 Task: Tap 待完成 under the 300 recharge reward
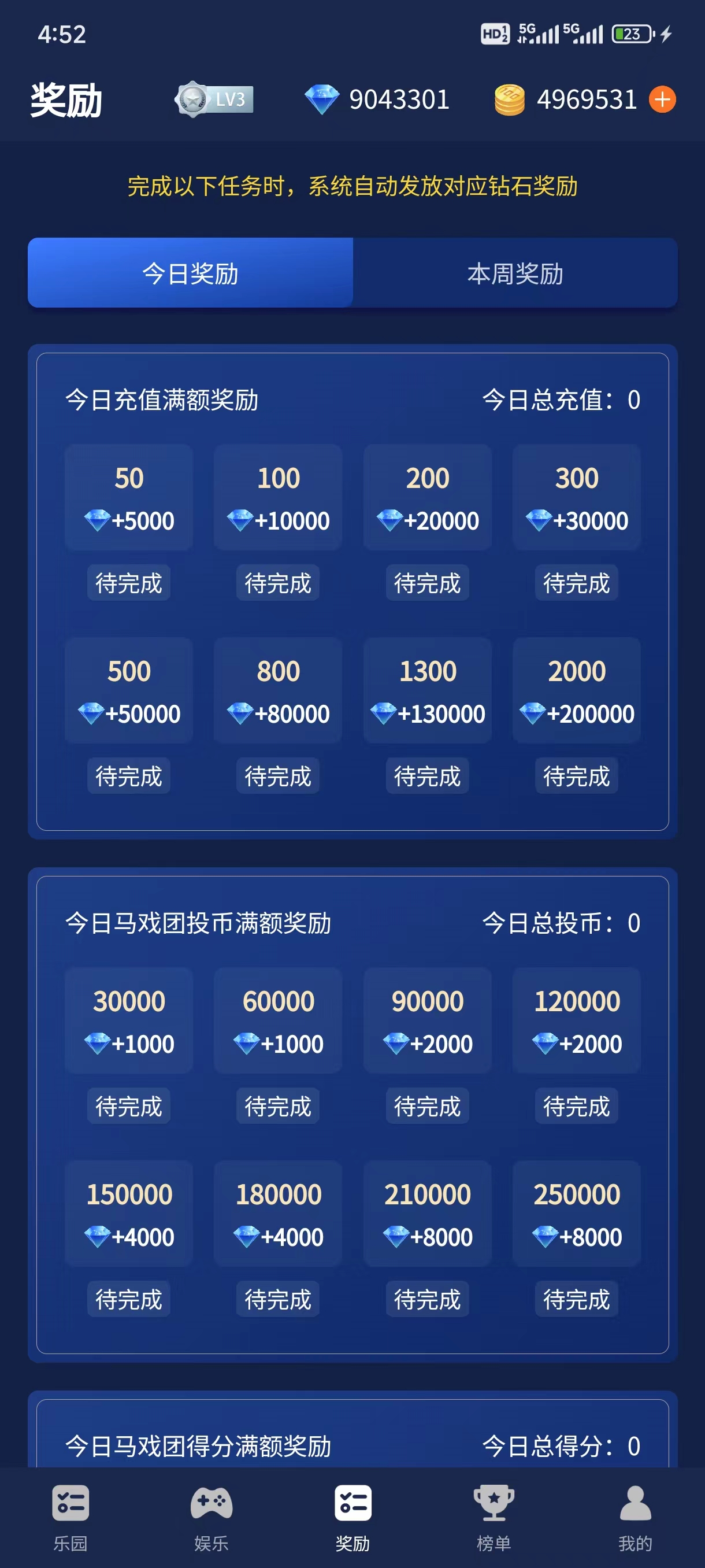pyautogui.click(x=576, y=583)
